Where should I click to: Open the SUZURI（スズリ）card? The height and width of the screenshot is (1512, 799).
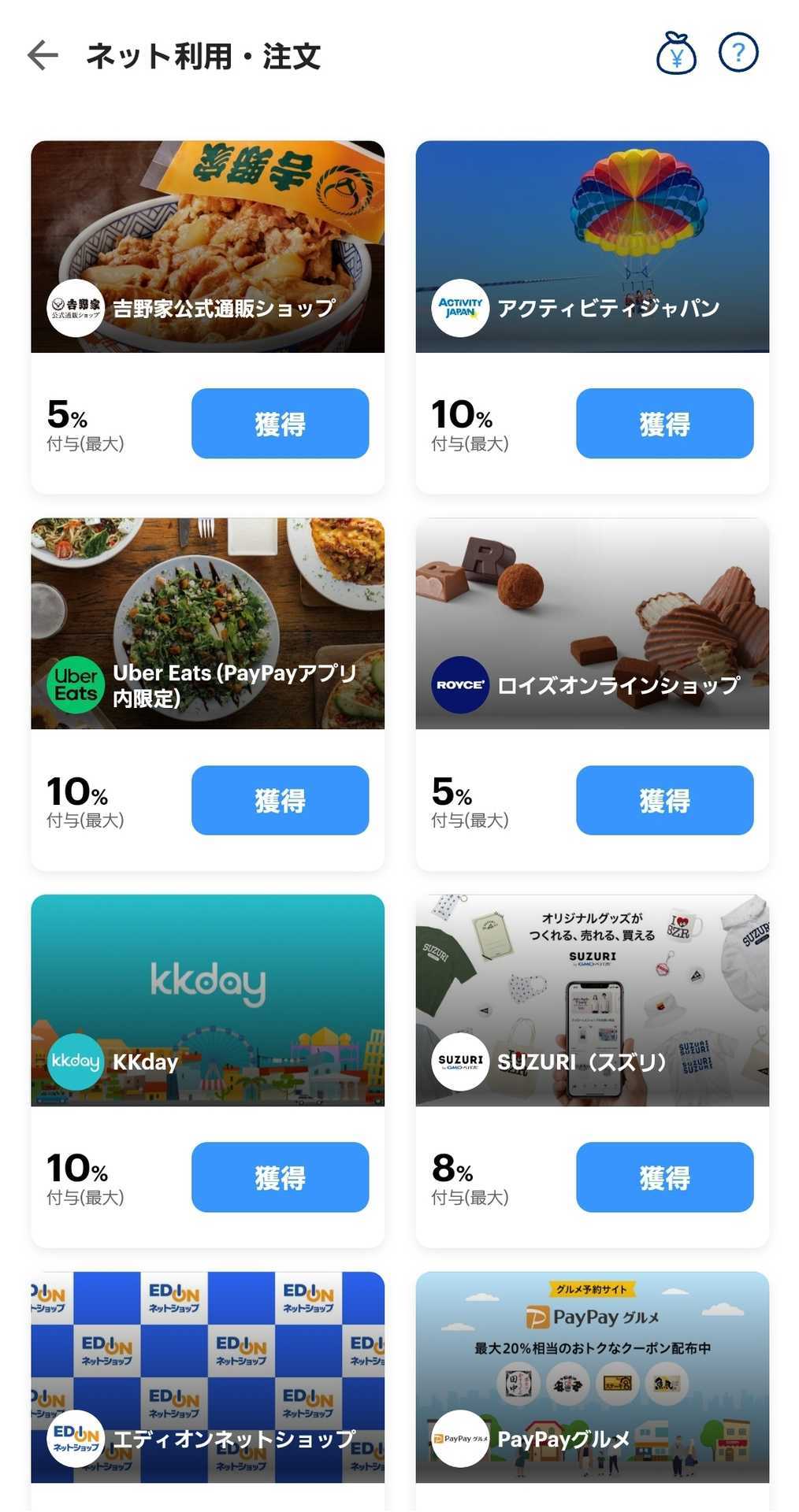click(x=592, y=1000)
